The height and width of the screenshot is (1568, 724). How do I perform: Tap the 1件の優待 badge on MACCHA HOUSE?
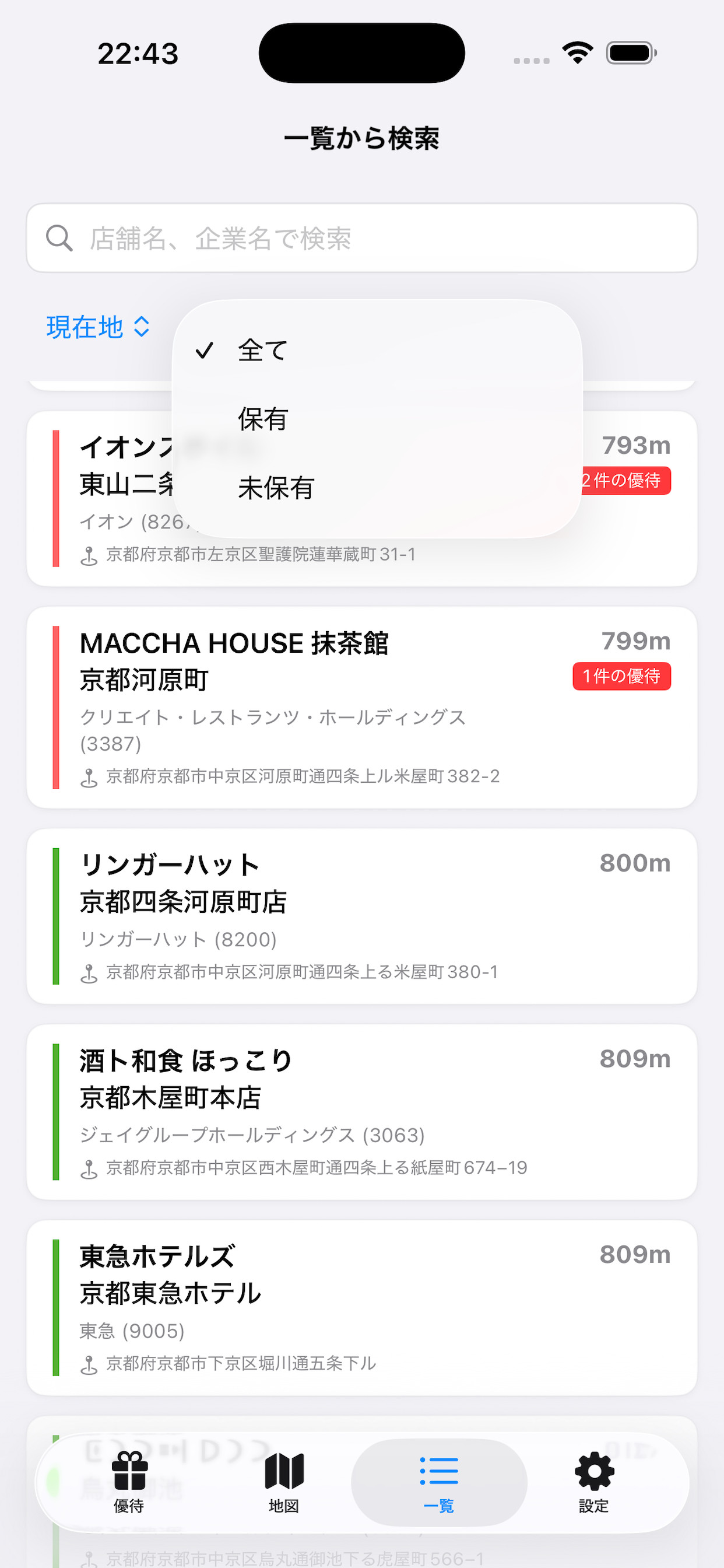pos(622,675)
